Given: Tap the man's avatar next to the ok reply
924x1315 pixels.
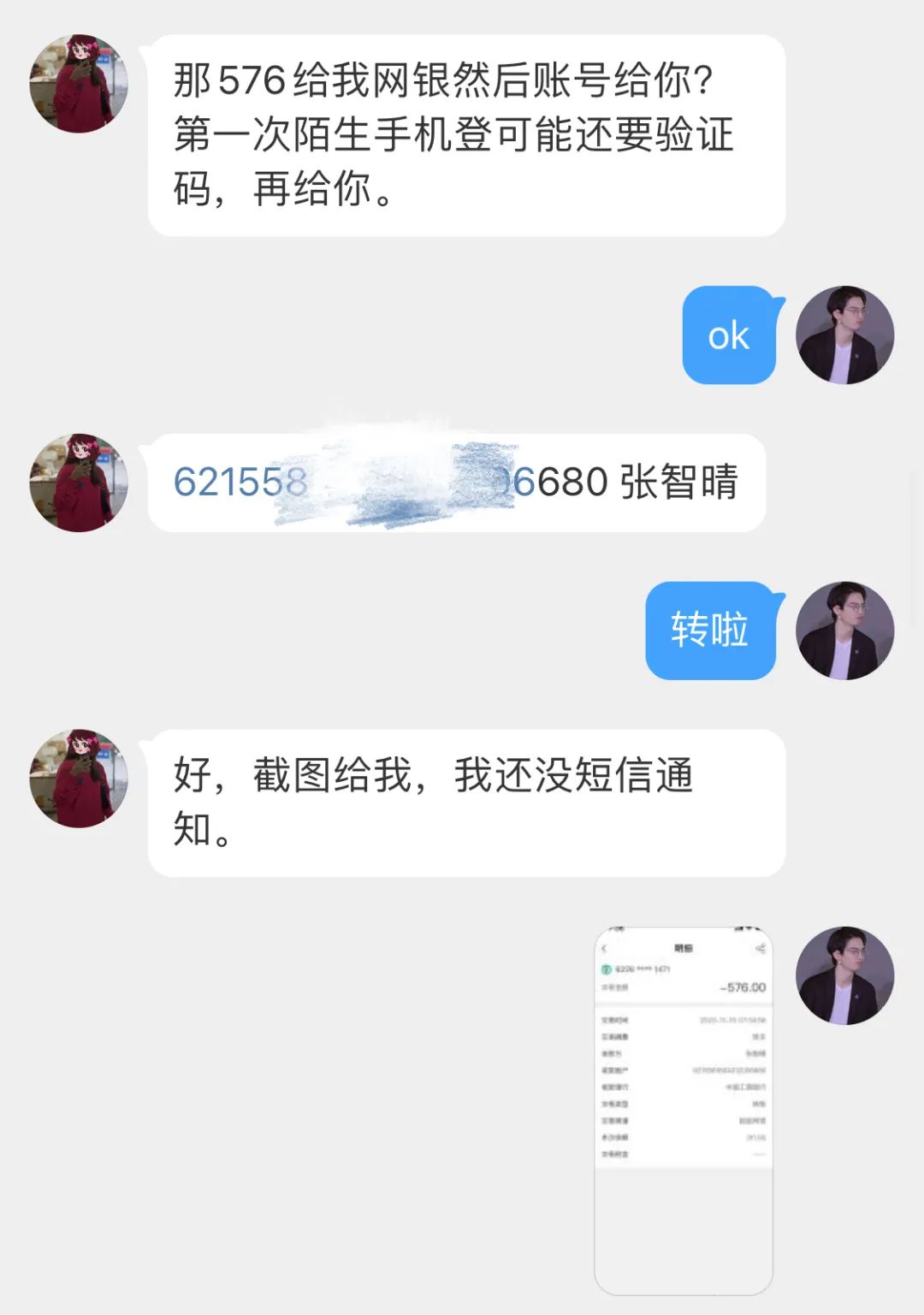Looking at the screenshot, I should (x=845, y=336).
